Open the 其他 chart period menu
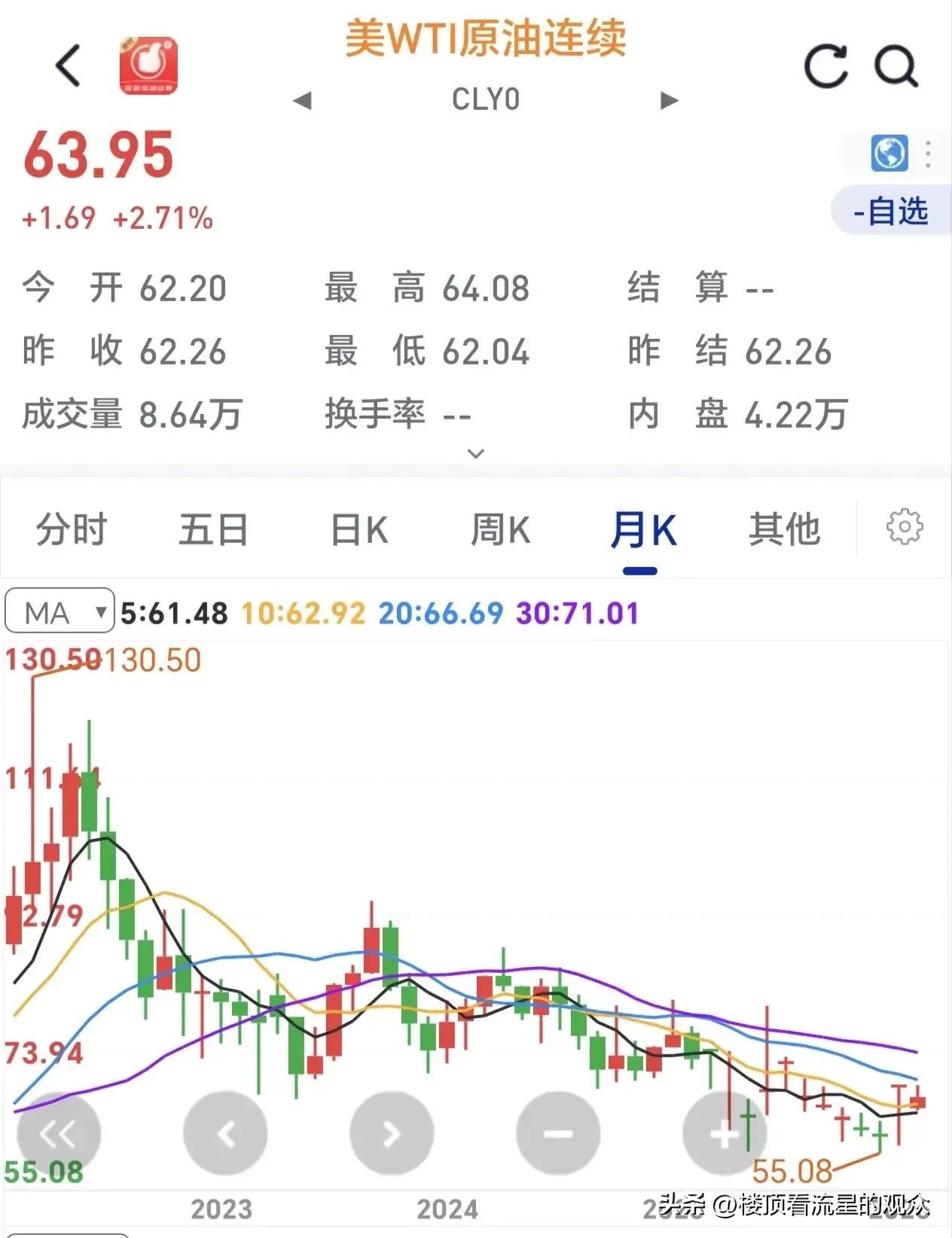 point(785,528)
